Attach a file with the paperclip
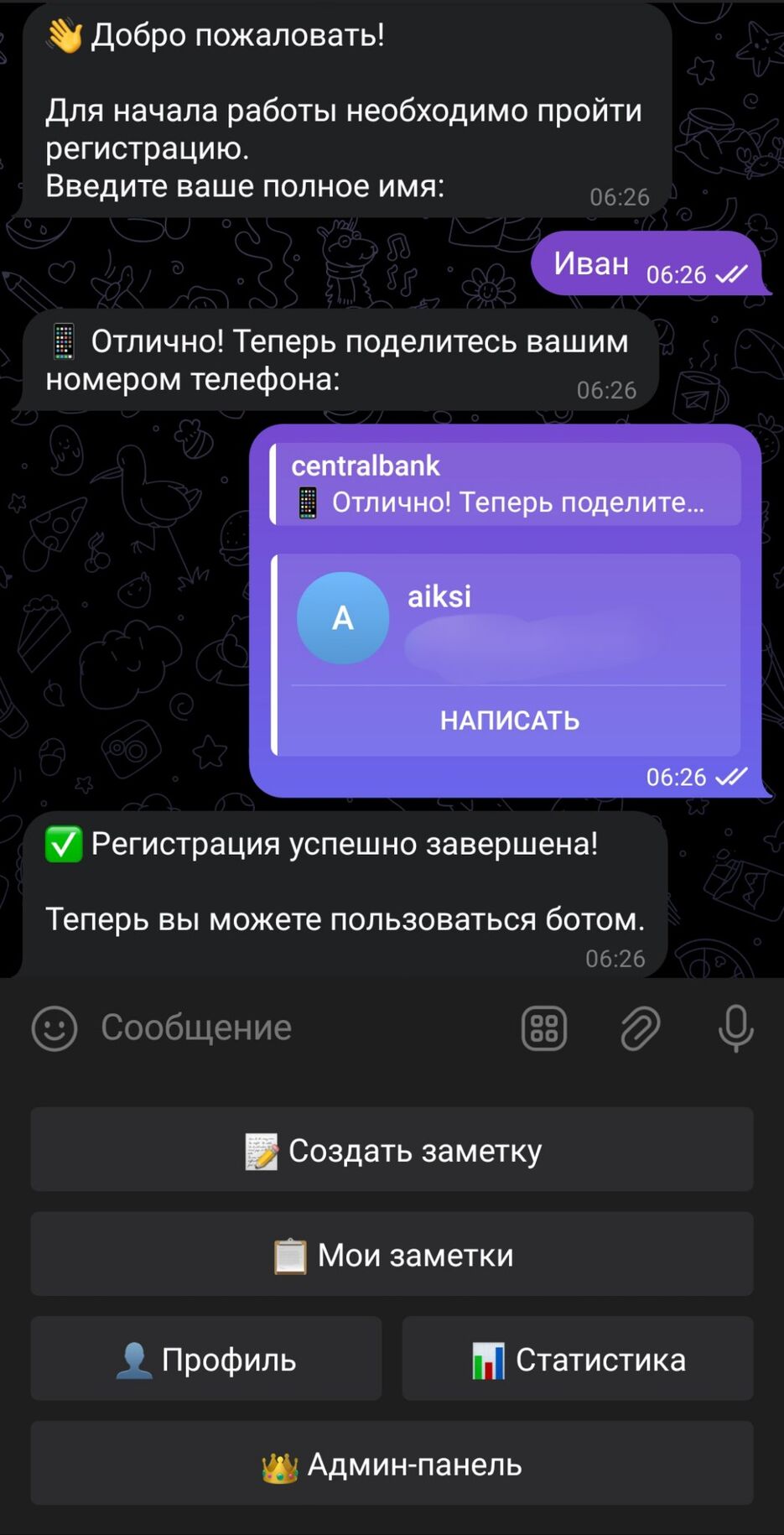This screenshot has height=1535, width=784. [x=641, y=1028]
